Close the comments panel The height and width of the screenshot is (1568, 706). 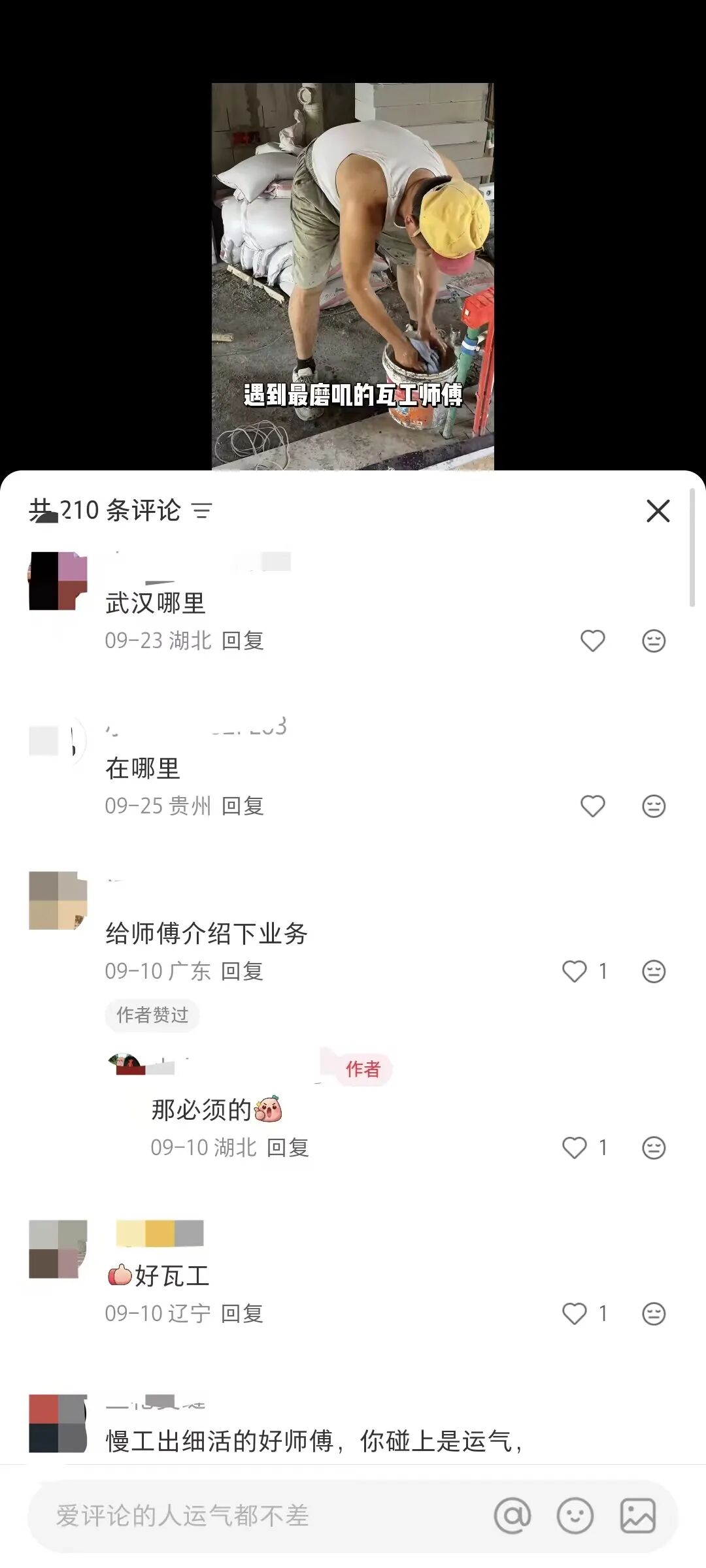click(x=658, y=511)
